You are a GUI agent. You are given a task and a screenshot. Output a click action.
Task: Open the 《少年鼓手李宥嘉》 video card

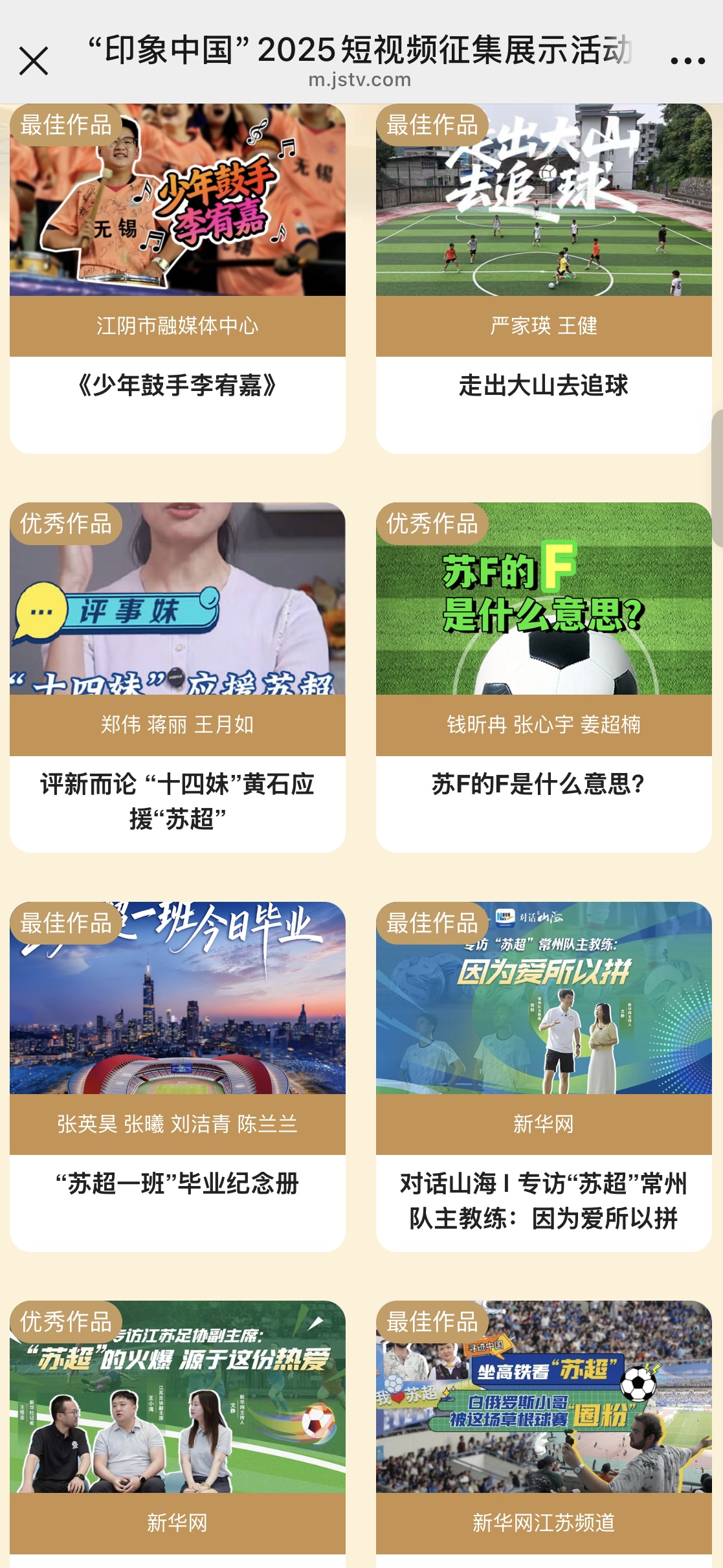(177, 201)
